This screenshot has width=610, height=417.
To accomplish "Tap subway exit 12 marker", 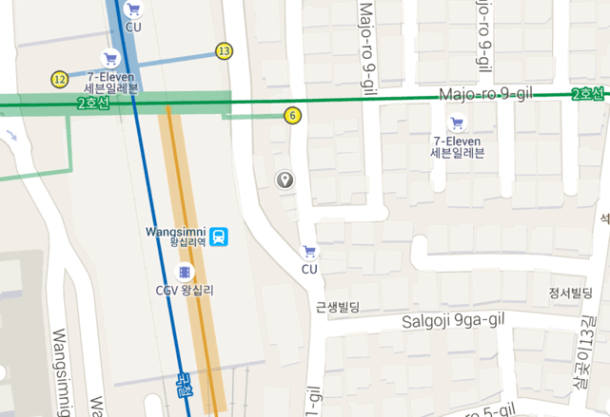I will pos(60,79).
